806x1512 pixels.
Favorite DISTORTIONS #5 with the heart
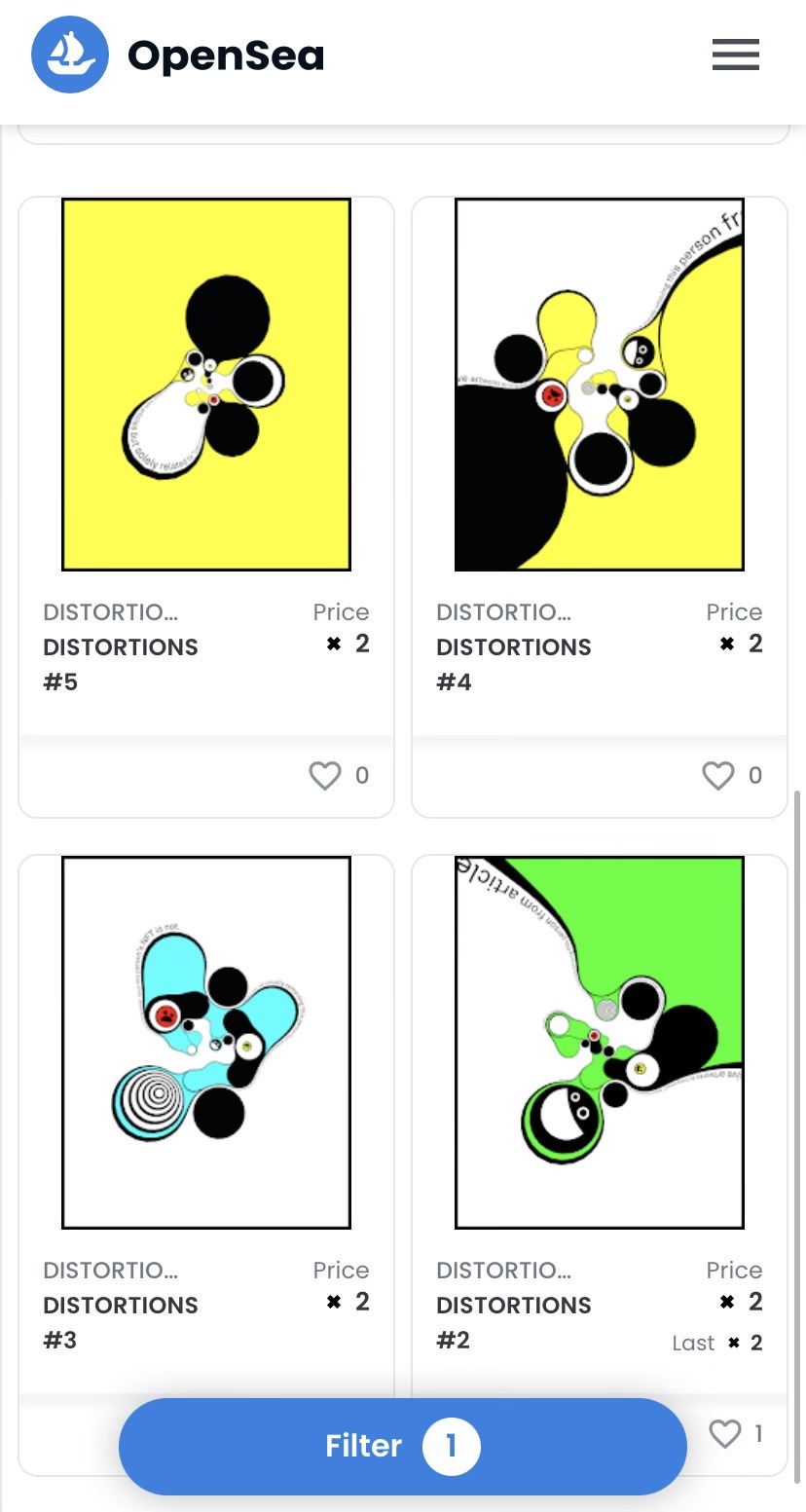point(325,776)
